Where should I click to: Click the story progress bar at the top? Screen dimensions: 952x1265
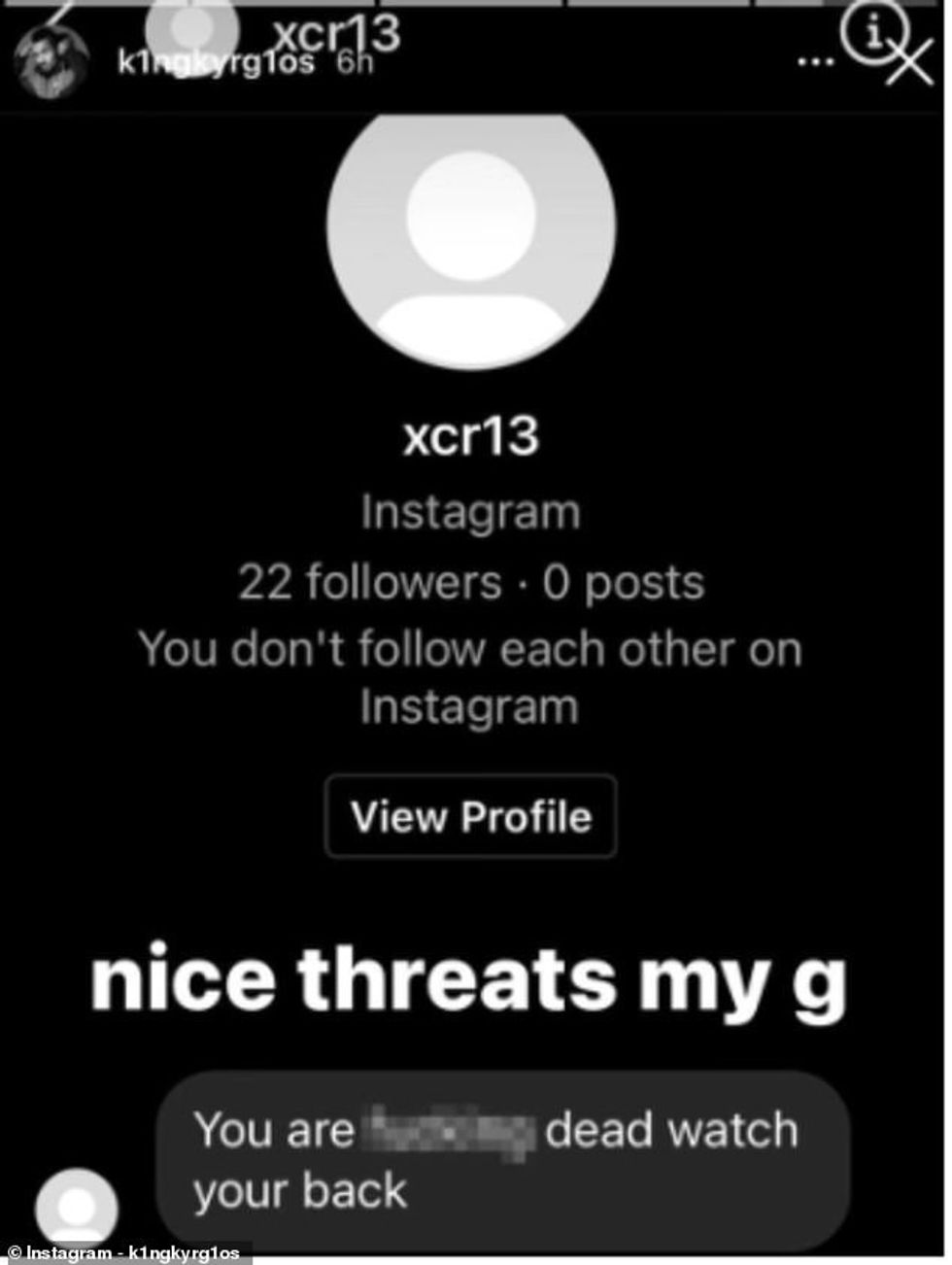tap(476, 5)
